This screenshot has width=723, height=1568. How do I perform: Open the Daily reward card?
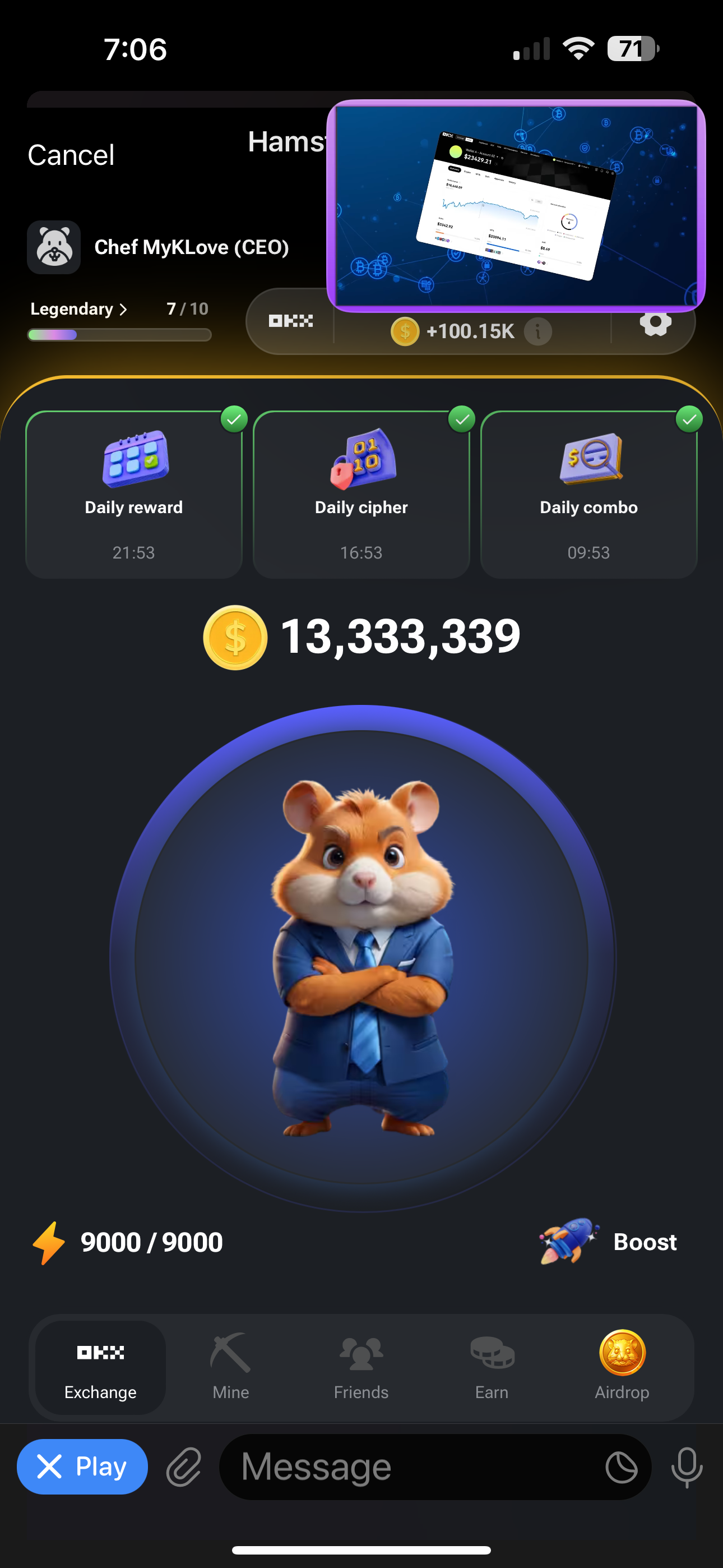tap(134, 494)
